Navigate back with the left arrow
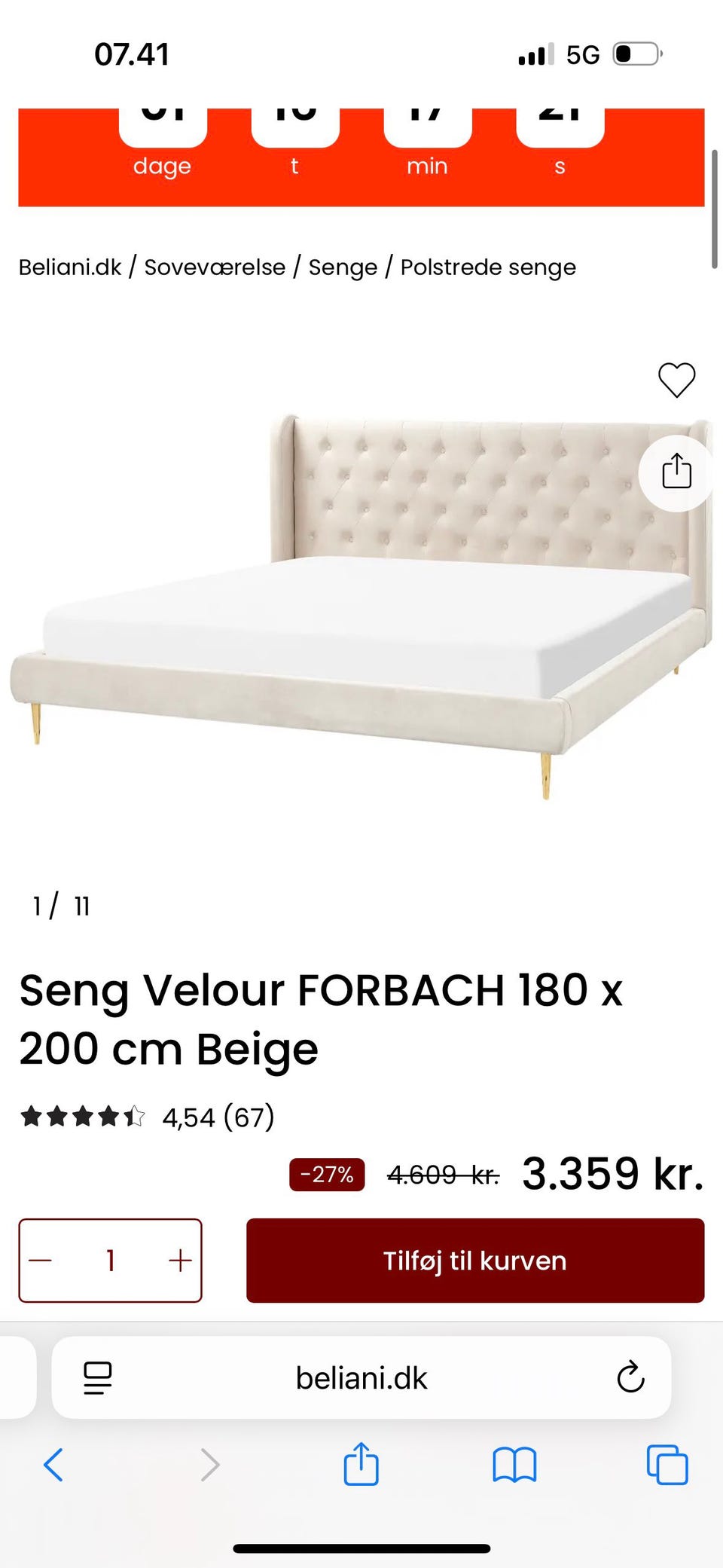This screenshot has width=723, height=1568. pos(53,1466)
